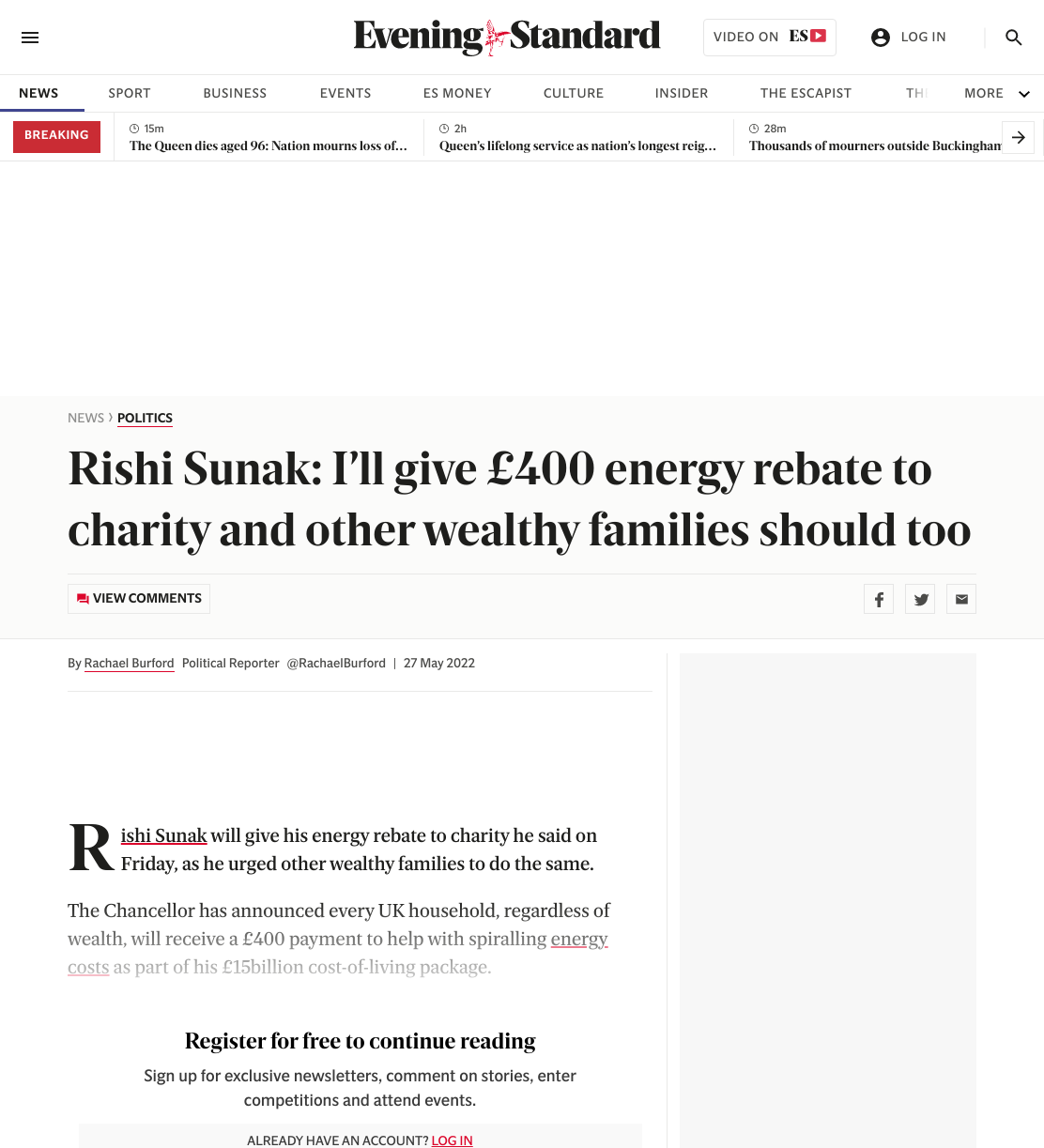Follow the Rishi Sunak text link

click(x=163, y=835)
